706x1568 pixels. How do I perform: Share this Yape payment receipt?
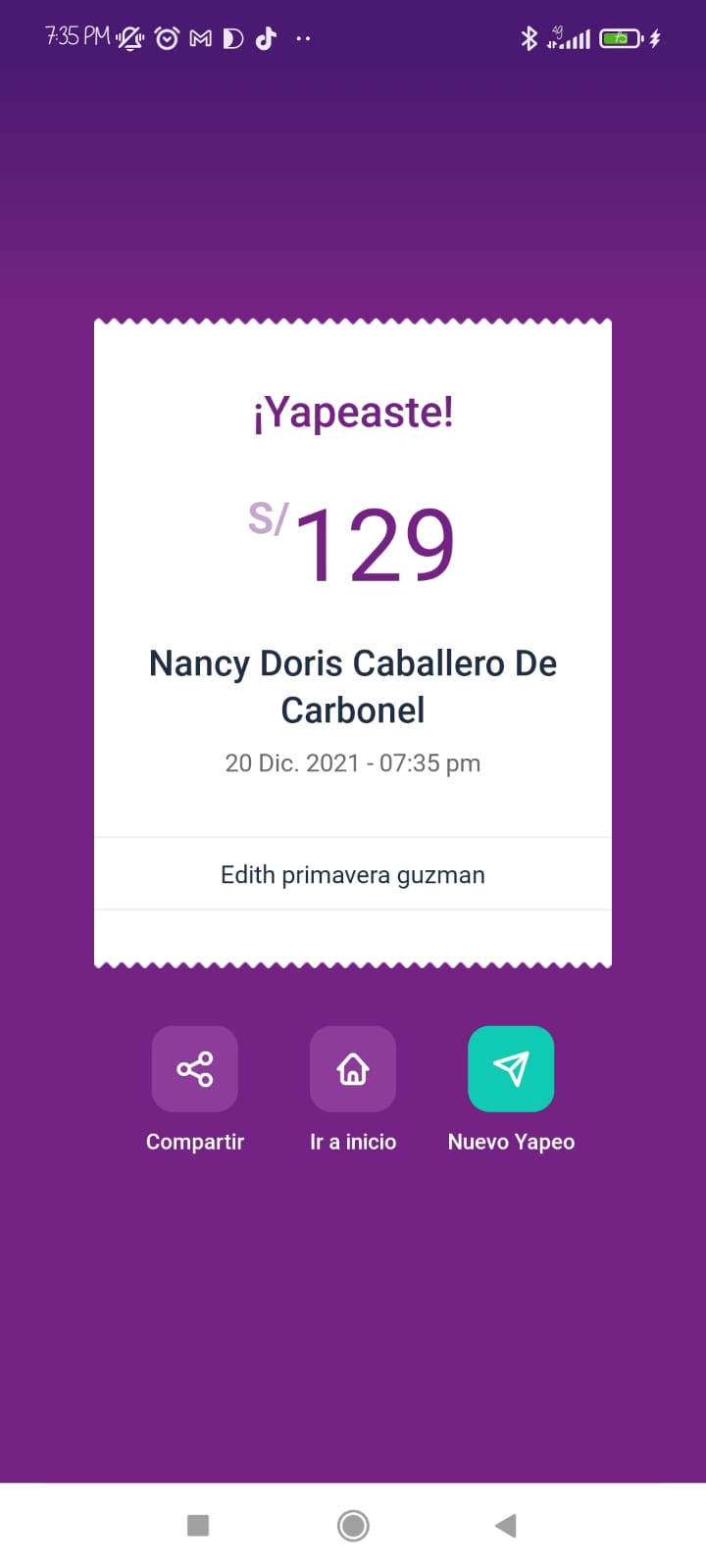coord(194,1068)
